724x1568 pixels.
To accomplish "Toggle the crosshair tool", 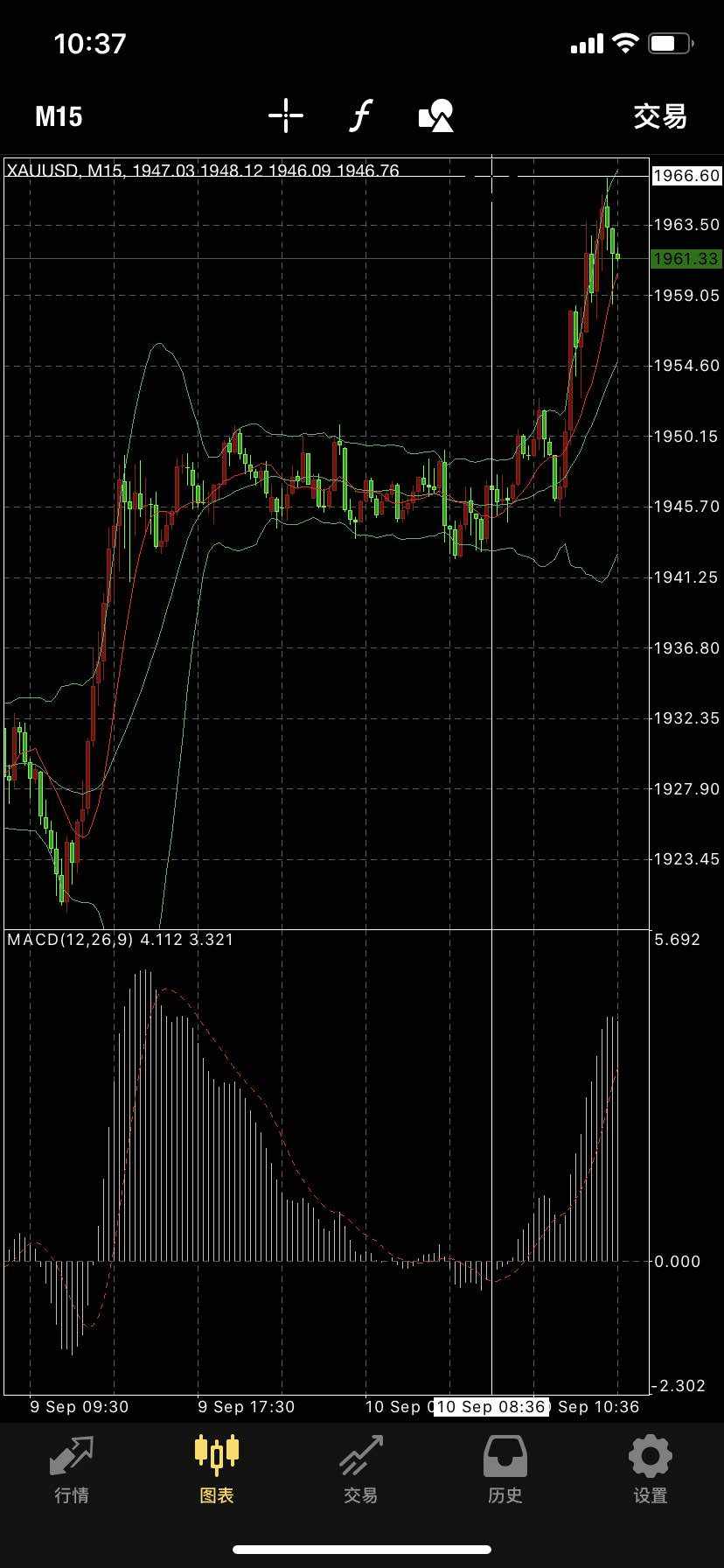I will point(286,115).
